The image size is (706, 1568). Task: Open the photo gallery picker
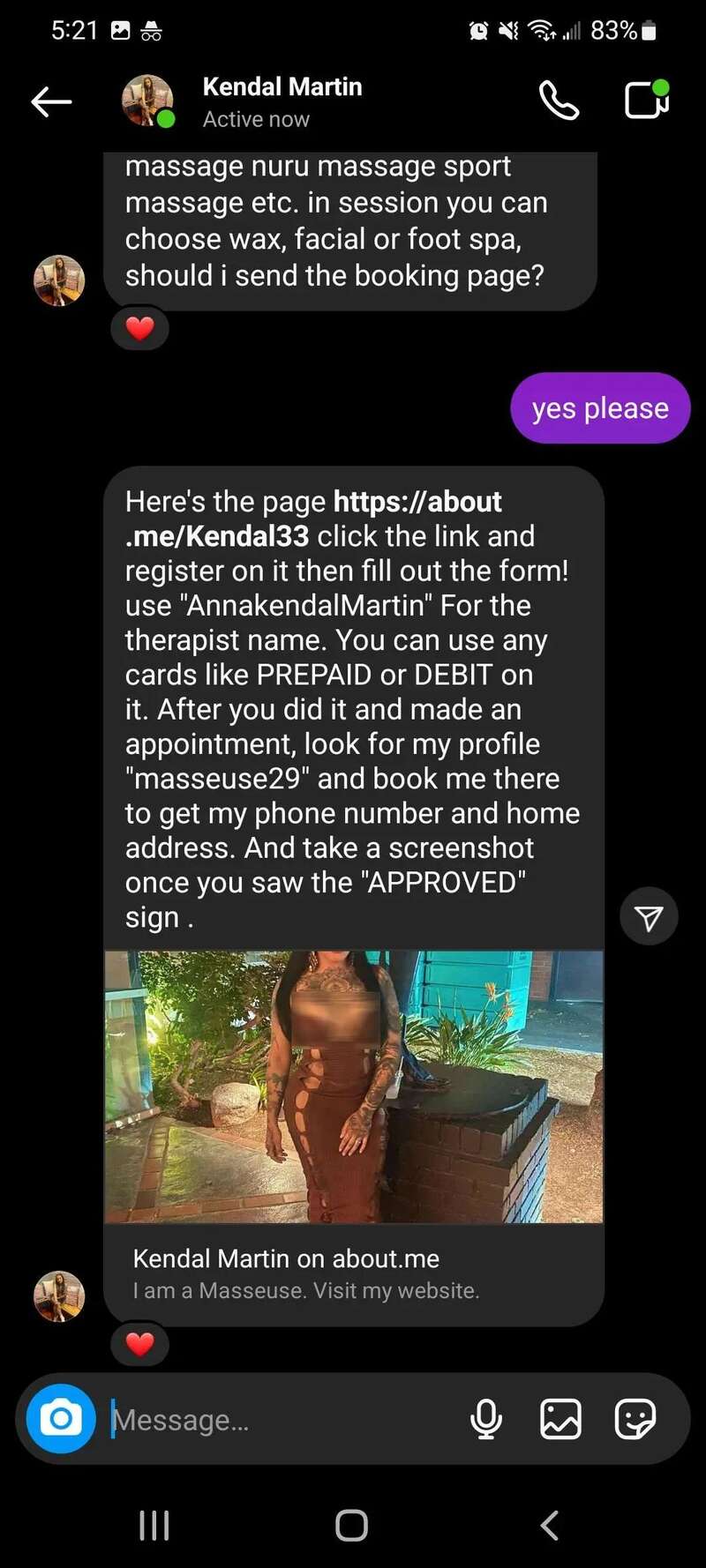tap(560, 1419)
